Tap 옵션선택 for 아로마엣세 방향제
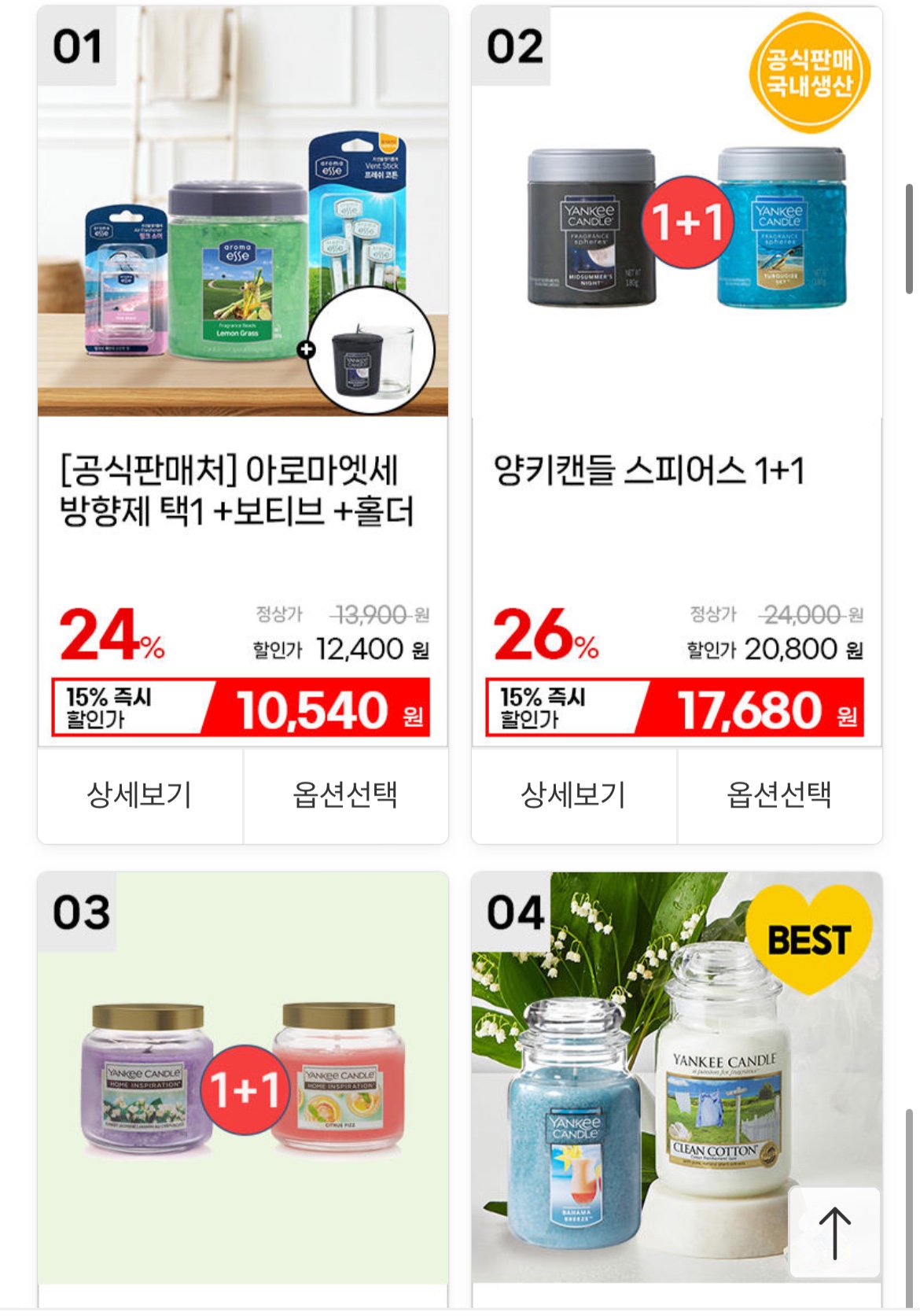 (x=345, y=794)
